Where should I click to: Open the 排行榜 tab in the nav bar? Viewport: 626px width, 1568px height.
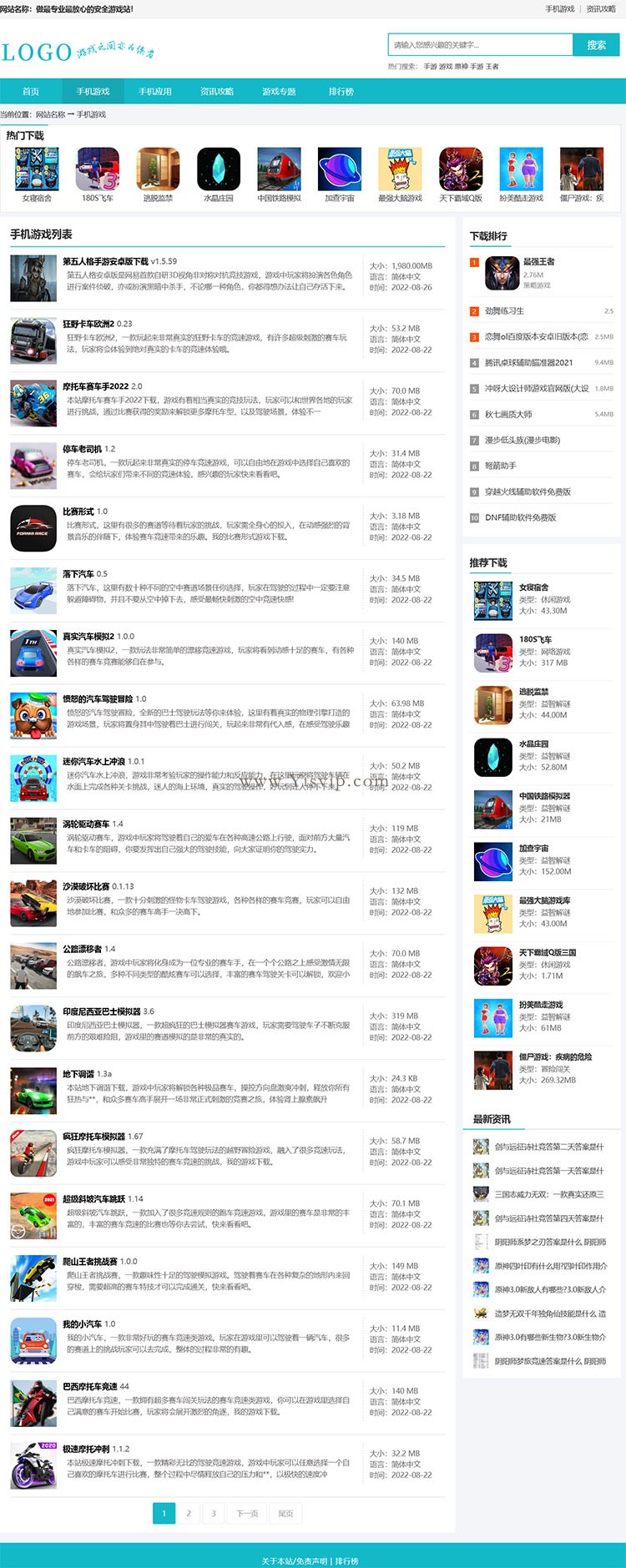click(x=341, y=92)
